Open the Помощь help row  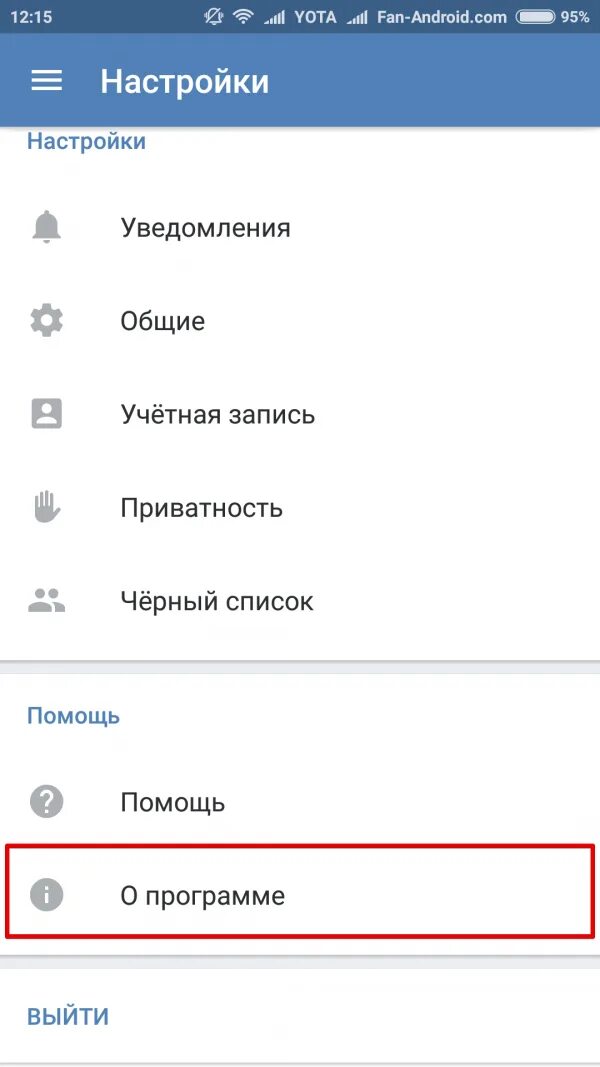tap(173, 802)
